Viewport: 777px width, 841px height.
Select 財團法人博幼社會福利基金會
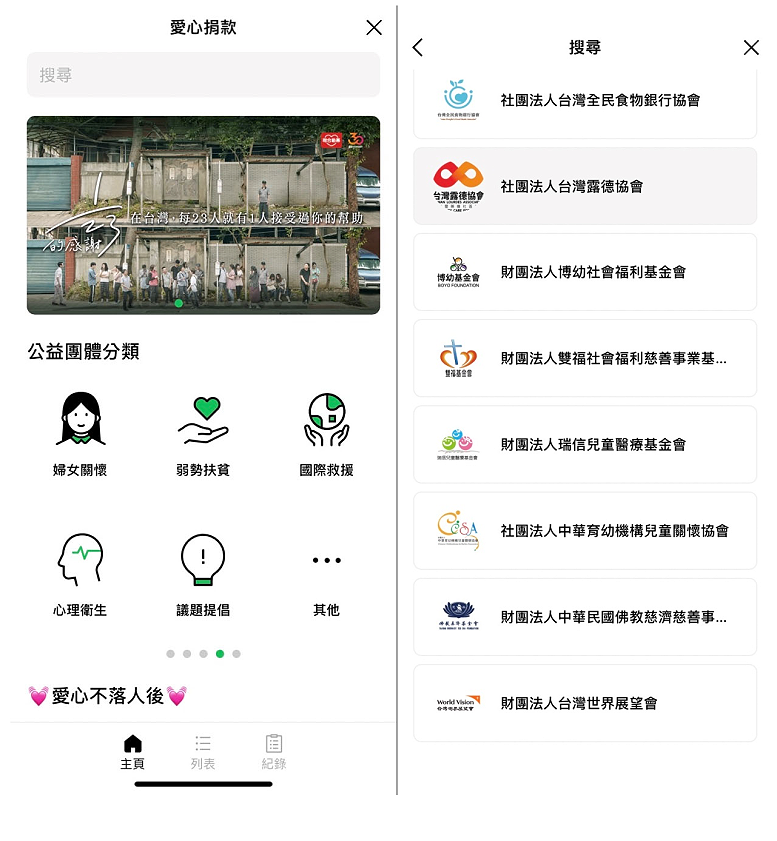[585, 272]
